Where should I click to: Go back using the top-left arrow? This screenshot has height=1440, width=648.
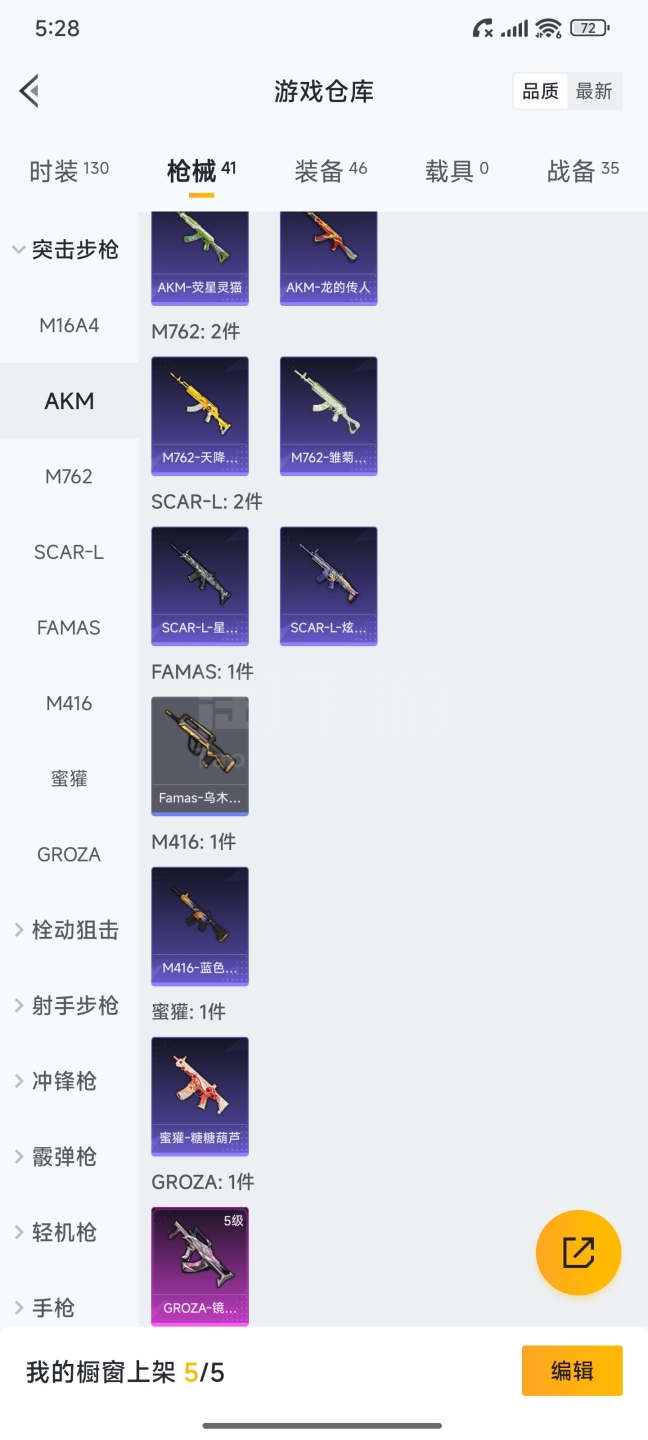click(30, 91)
